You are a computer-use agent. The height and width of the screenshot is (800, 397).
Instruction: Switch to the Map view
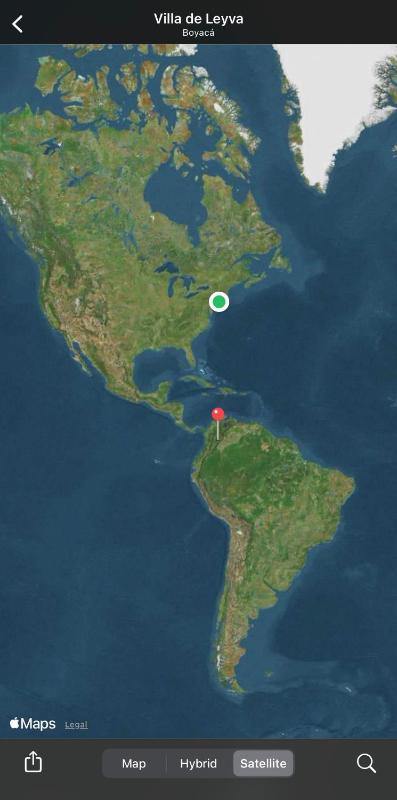pos(134,763)
